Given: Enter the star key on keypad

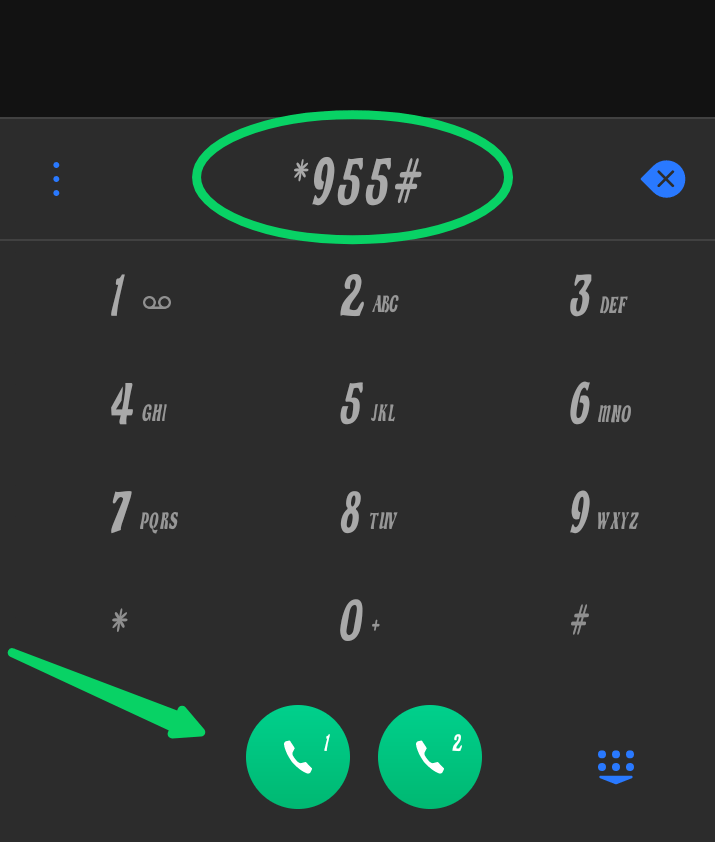Looking at the screenshot, I should point(119,621).
